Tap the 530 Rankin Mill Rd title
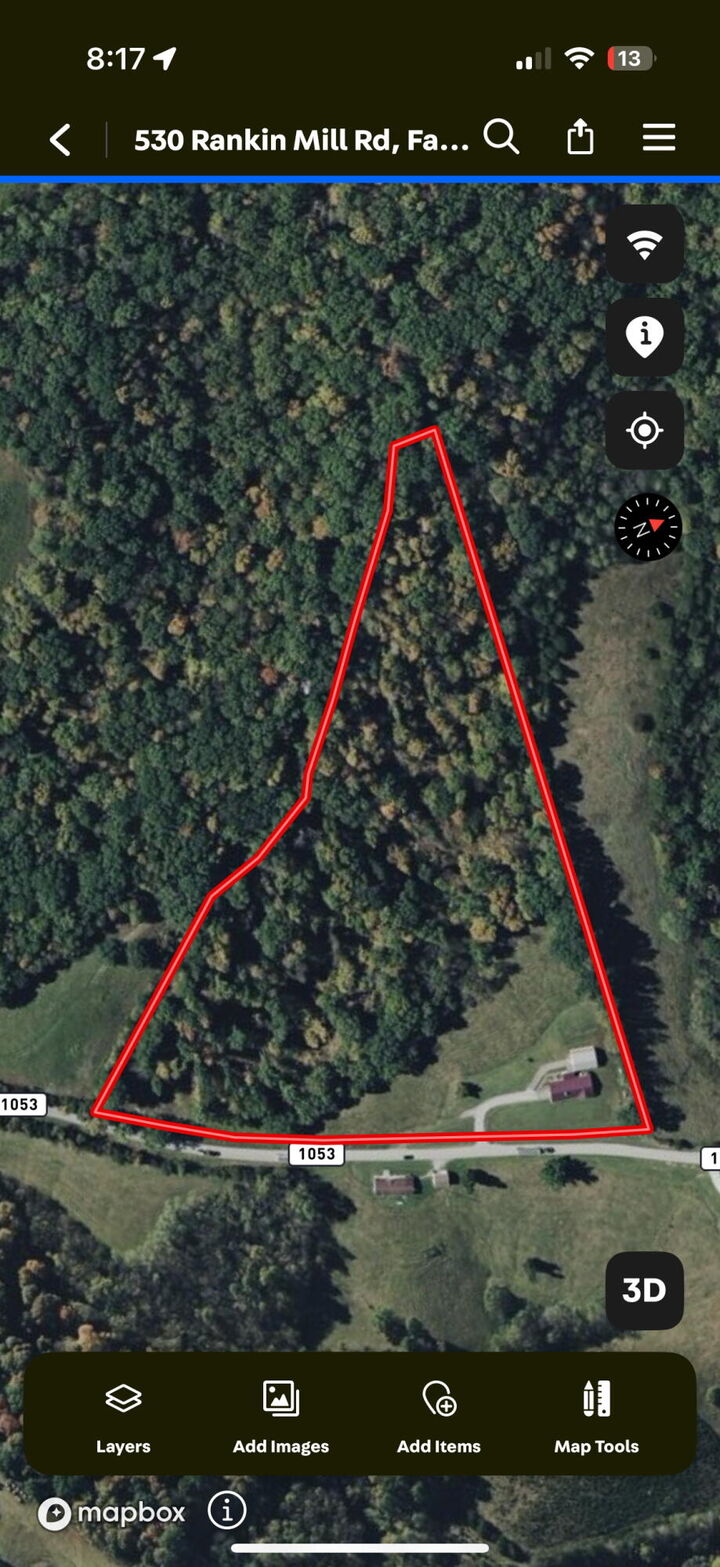720x1567 pixels. pos(300,140)
